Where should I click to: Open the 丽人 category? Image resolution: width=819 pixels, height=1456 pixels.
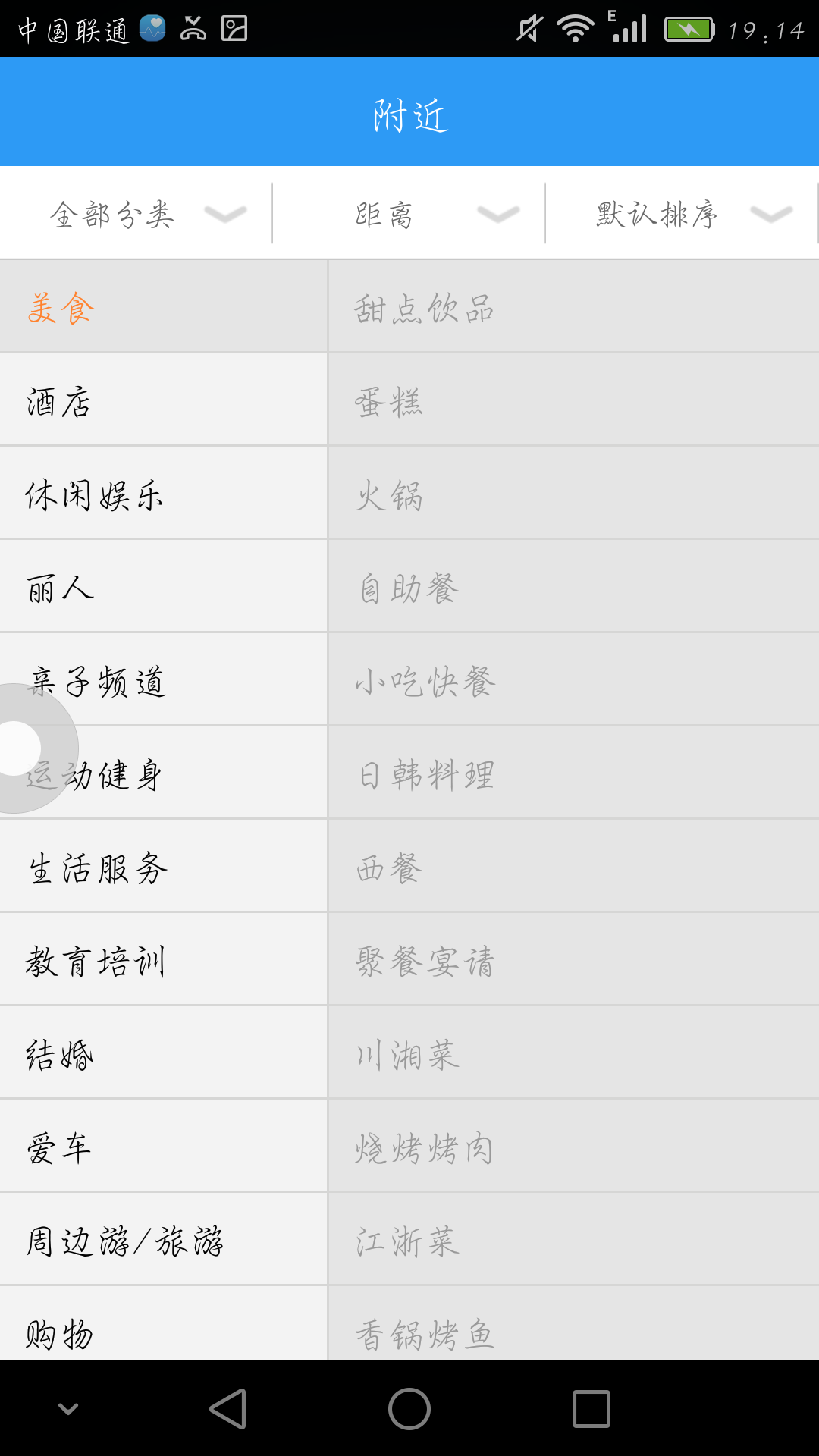coord(163,588)
